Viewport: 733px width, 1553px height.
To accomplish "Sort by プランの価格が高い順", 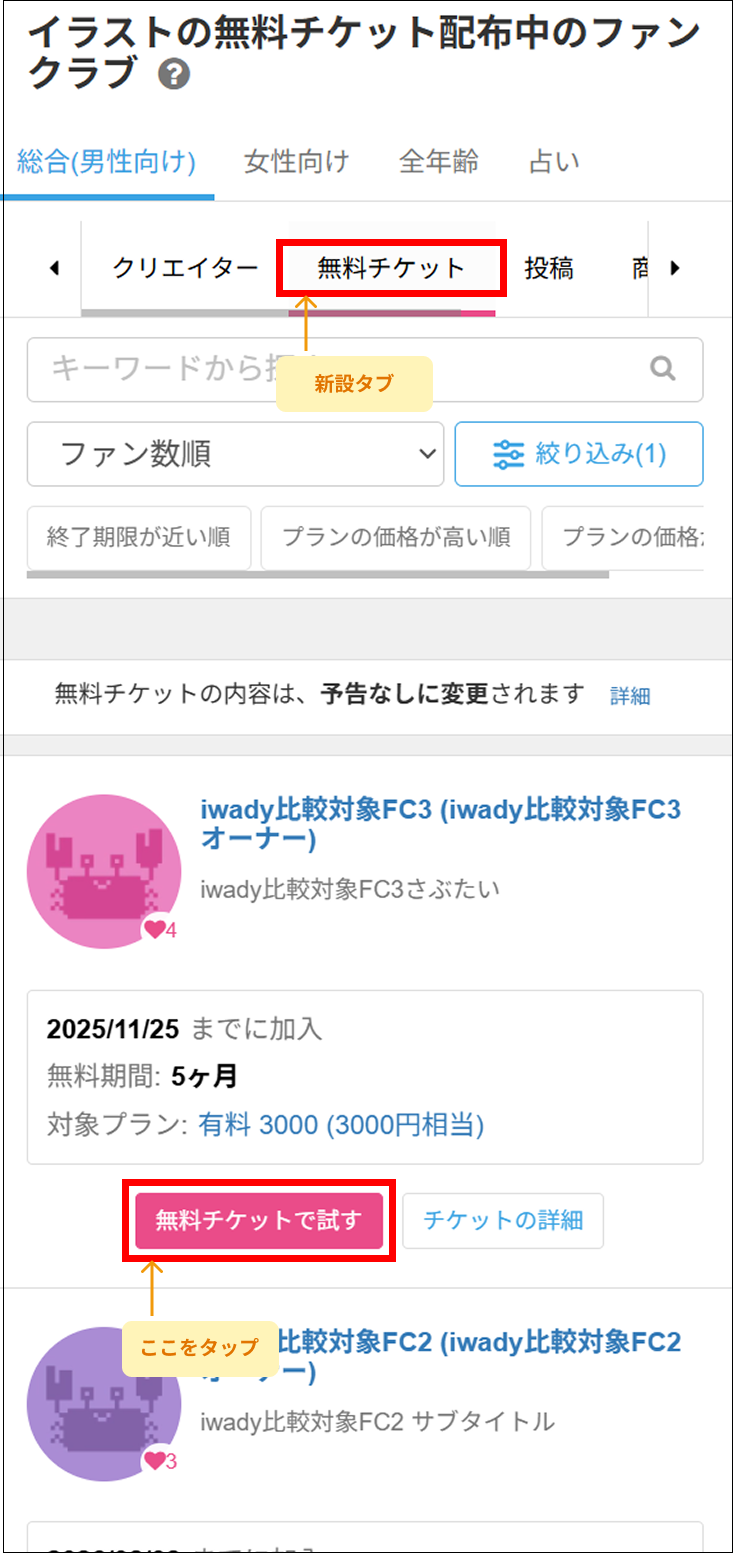I will pos(396,537).
